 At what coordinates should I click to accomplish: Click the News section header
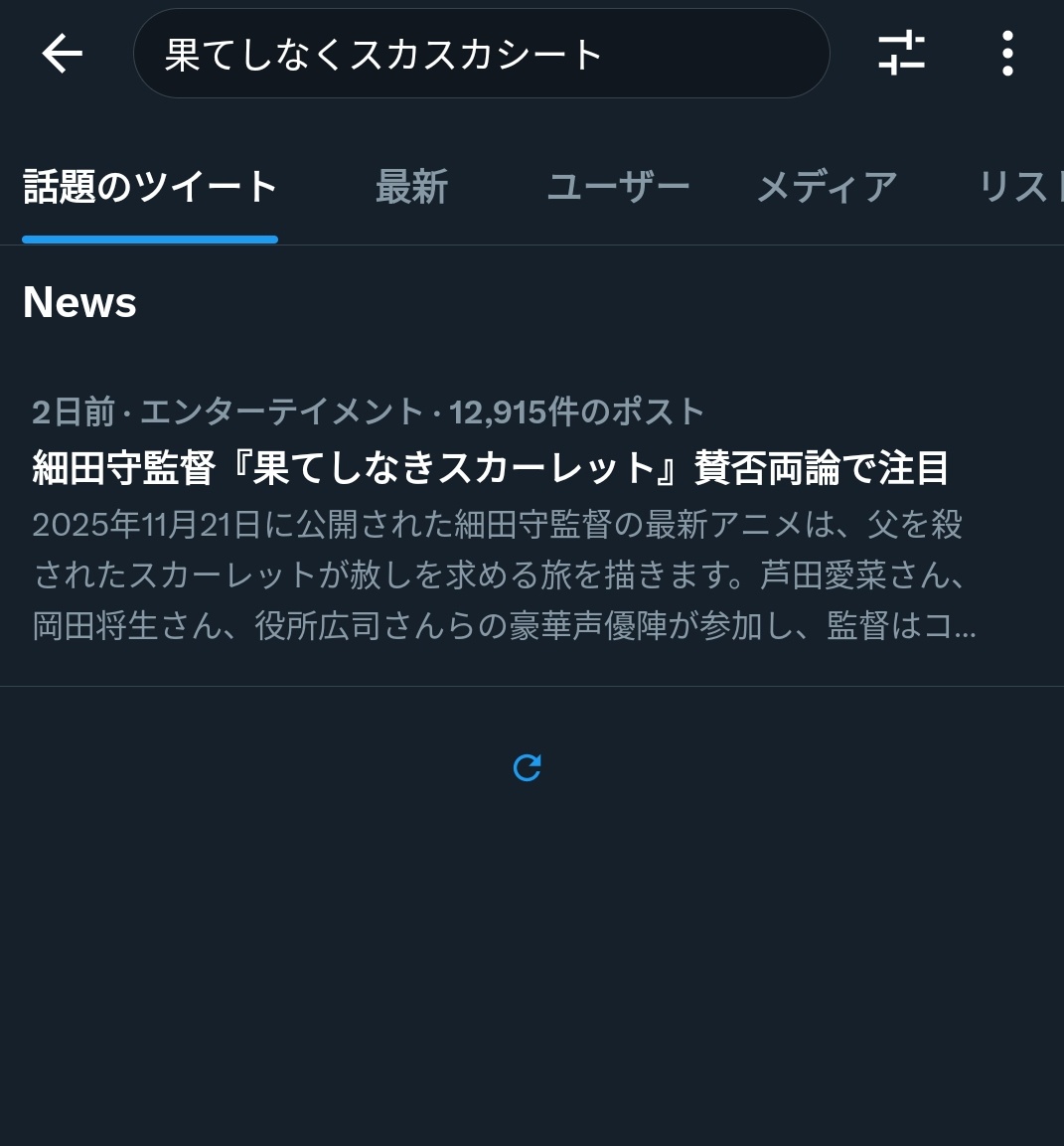(x=79, y=302)
